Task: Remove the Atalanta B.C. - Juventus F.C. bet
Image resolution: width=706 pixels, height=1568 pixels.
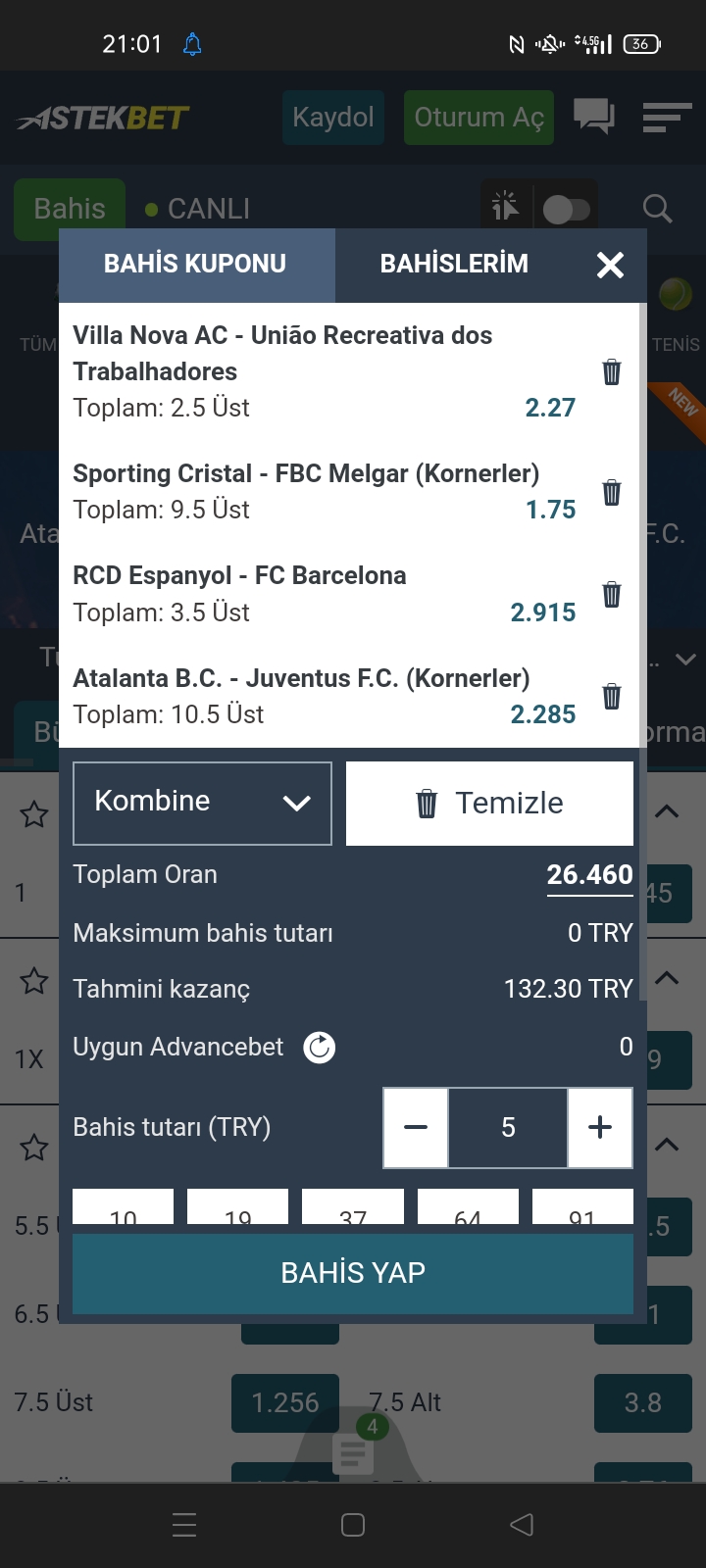Action: pos(611,696)
